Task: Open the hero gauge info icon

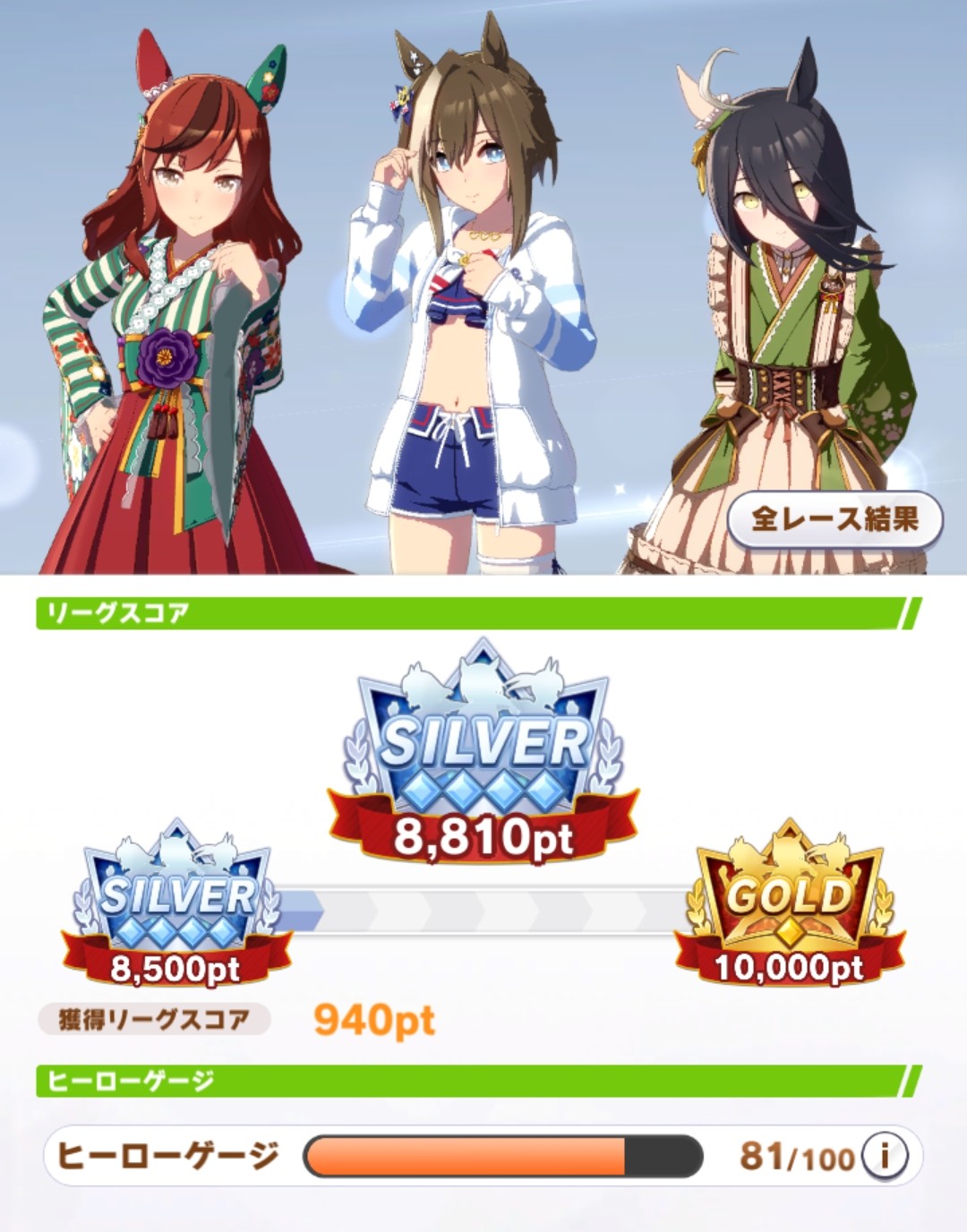Action: [x=884, y=1156]
